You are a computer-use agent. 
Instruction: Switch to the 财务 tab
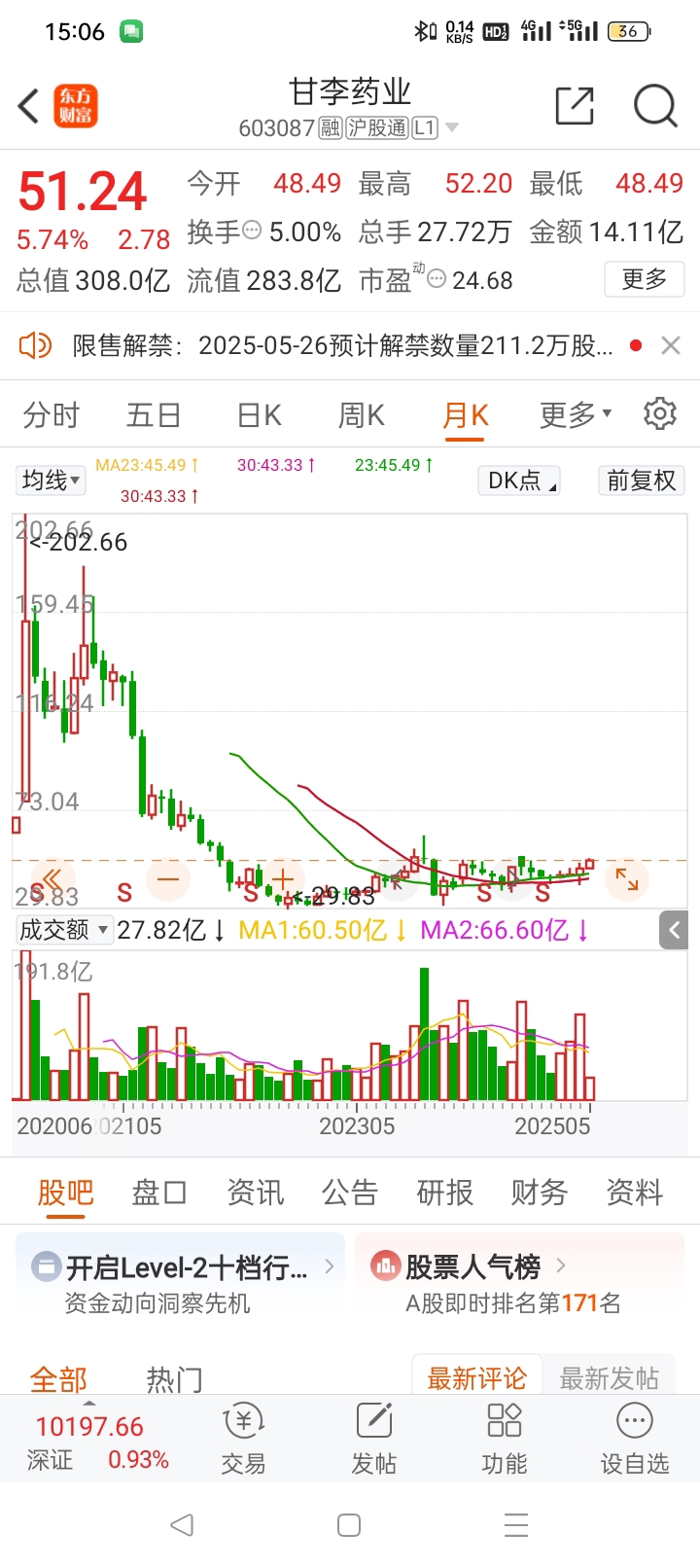[540, 1193]
